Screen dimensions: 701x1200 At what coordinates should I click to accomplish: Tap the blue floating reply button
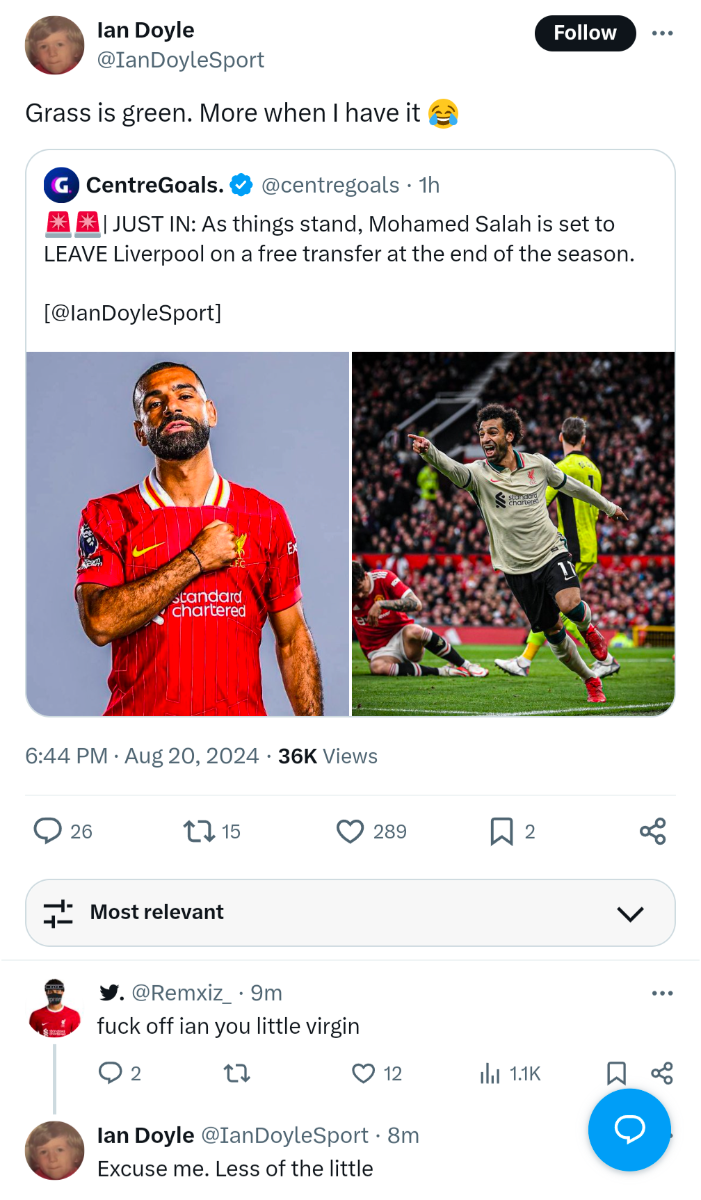[629, 1129]
